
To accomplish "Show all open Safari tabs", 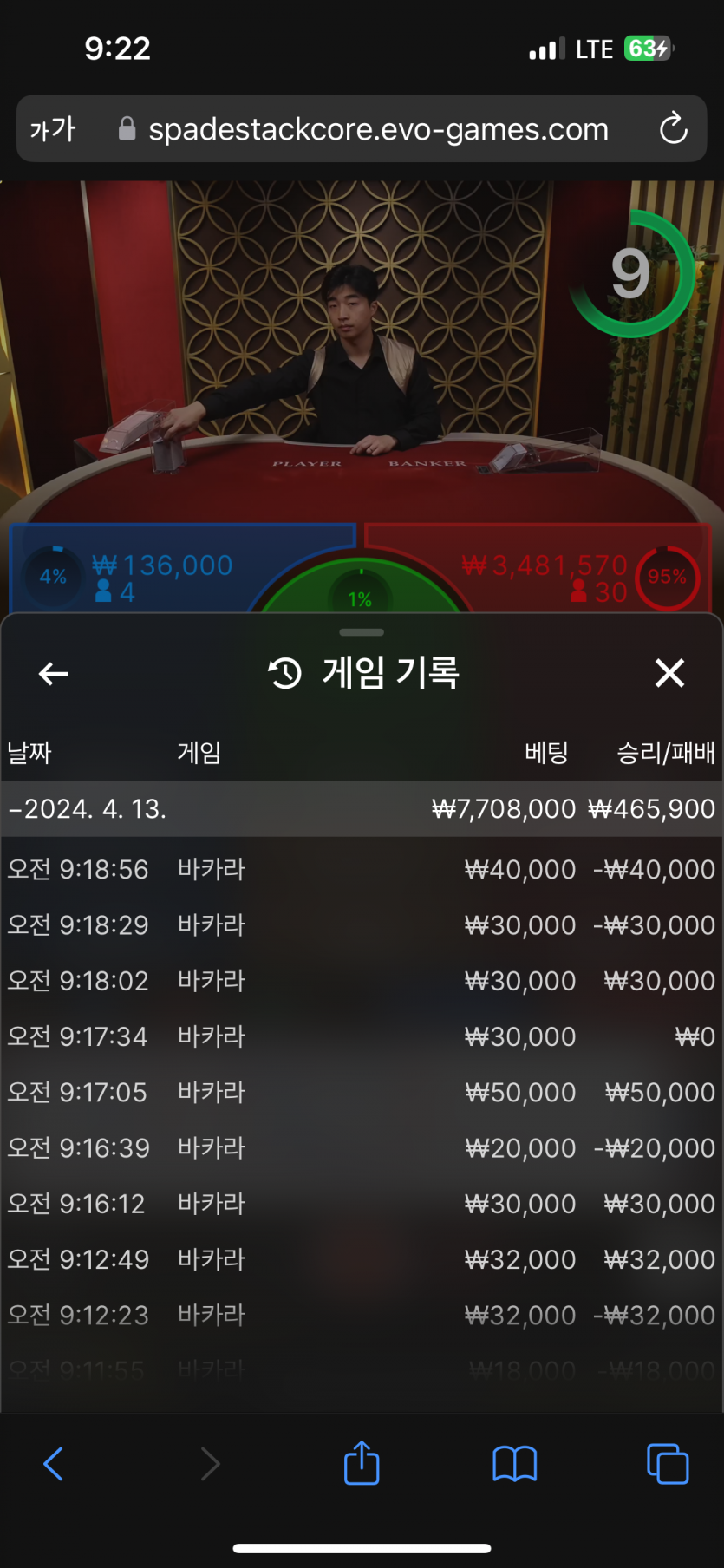I will coord(668,1464).
